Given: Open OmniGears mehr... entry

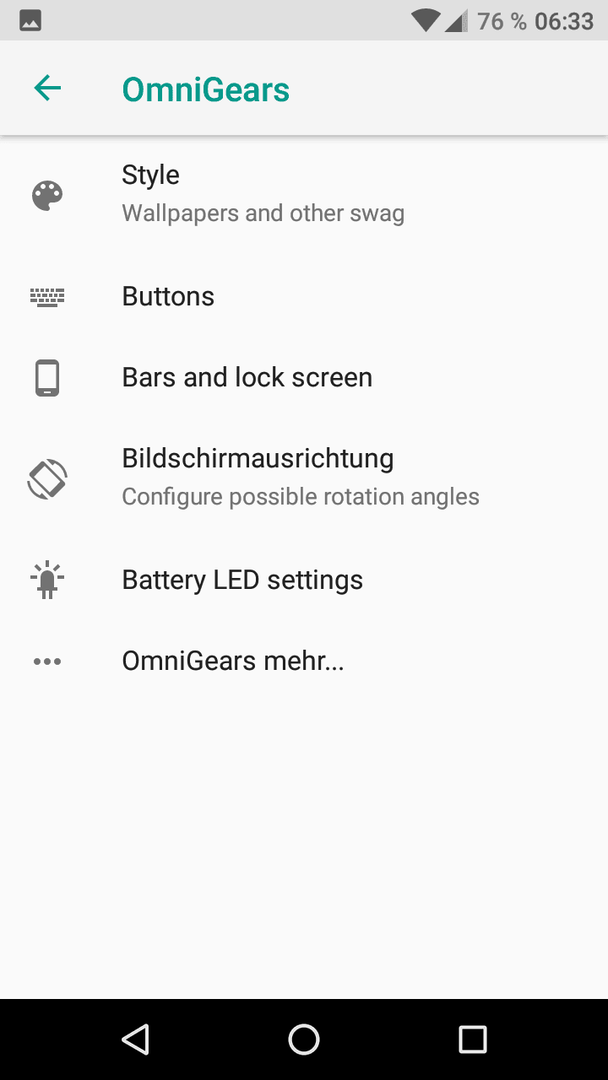Looking at the screenshot, I should [304, 661].
